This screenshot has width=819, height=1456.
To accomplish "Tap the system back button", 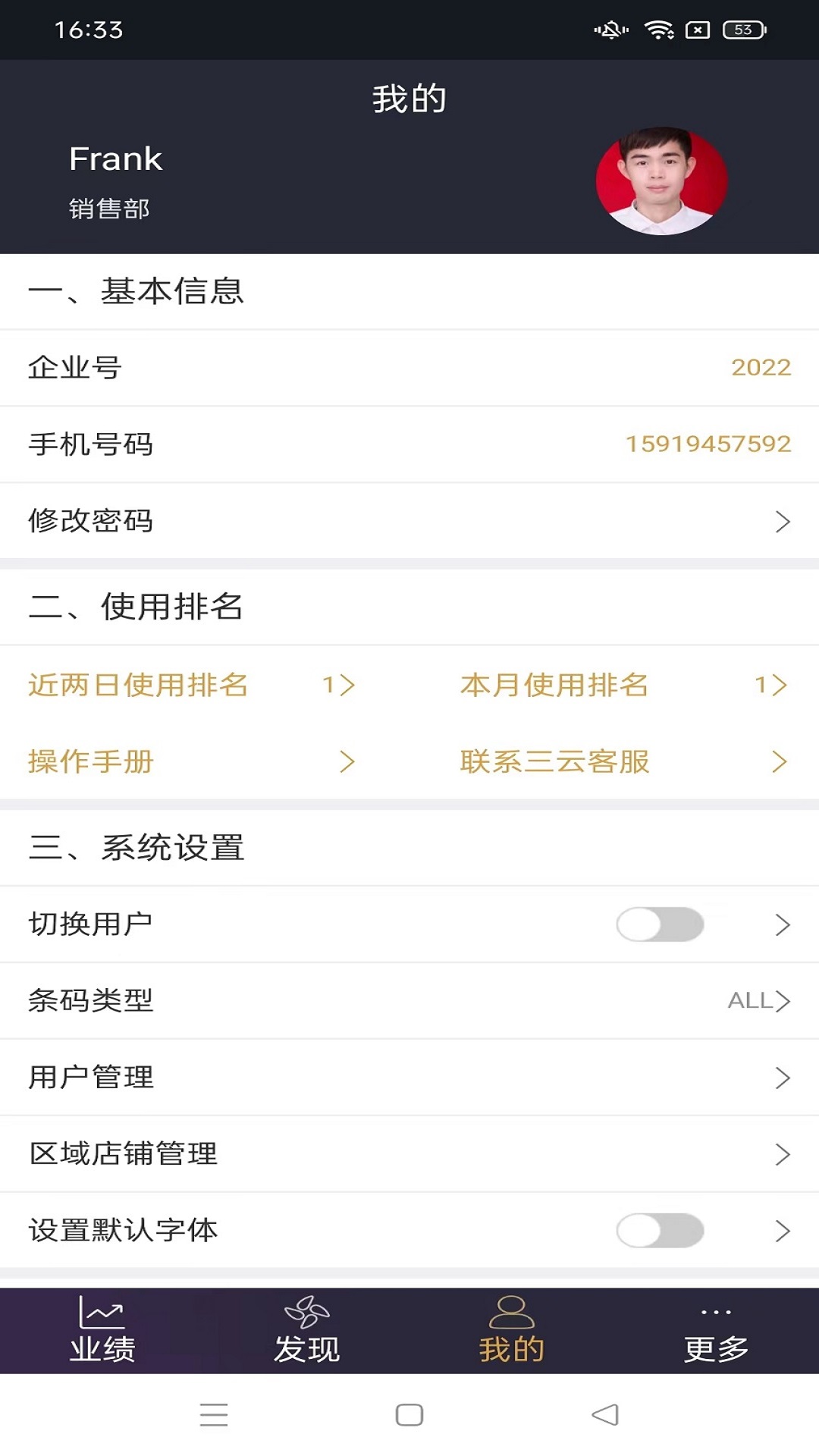I will point(605,1415).
